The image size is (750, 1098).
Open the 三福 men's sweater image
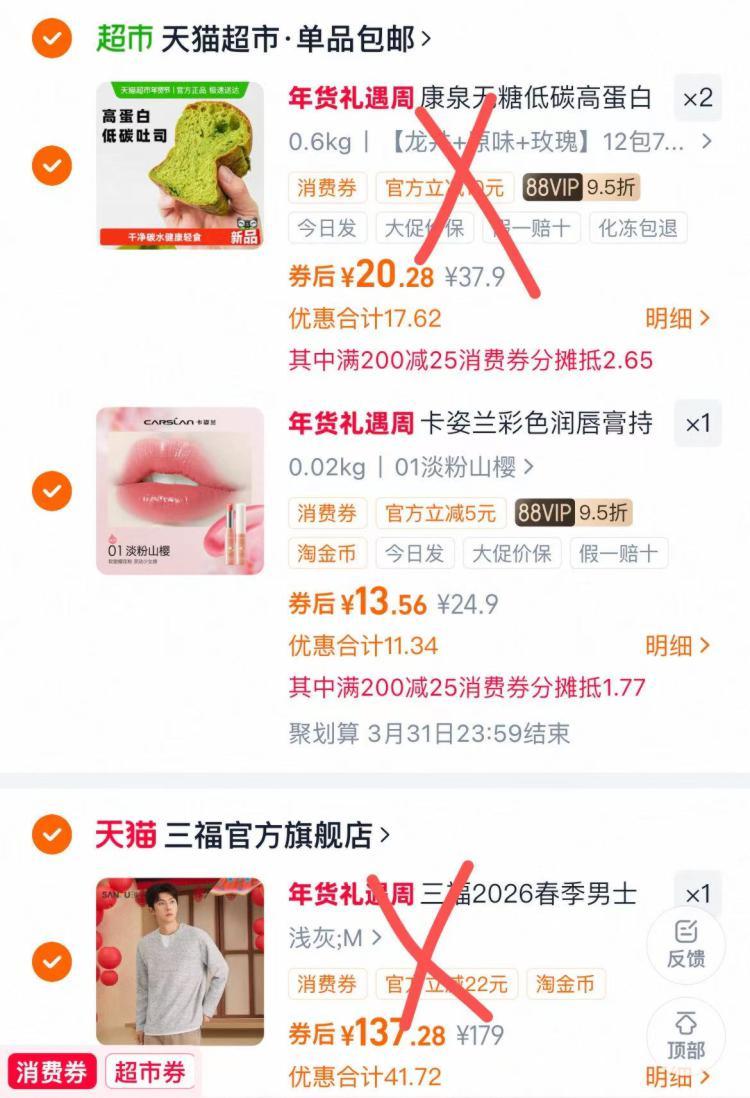pyautogui.click(x=180, y=961)
